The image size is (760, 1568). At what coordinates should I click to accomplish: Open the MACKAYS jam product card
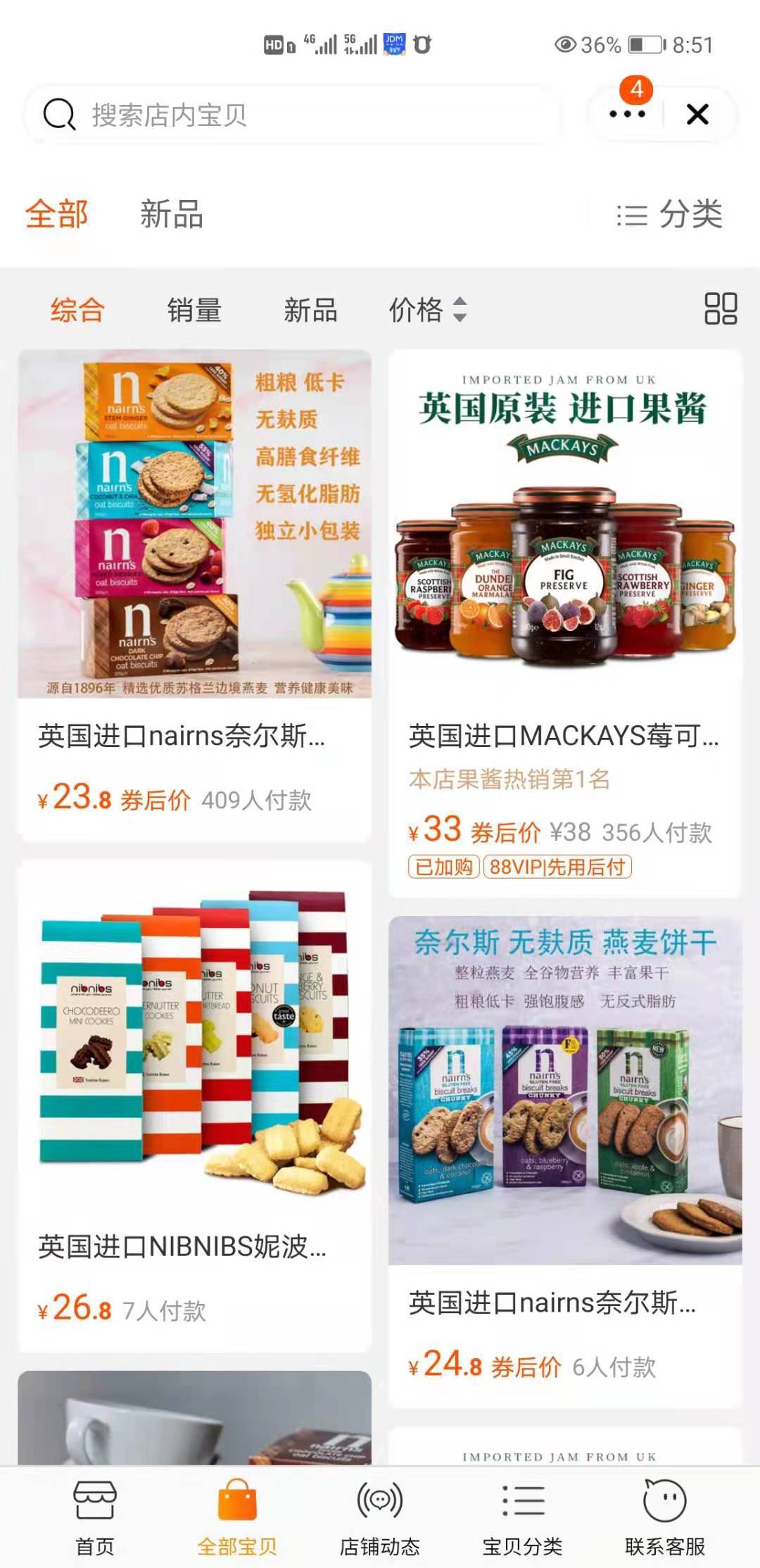pos(565,623)
